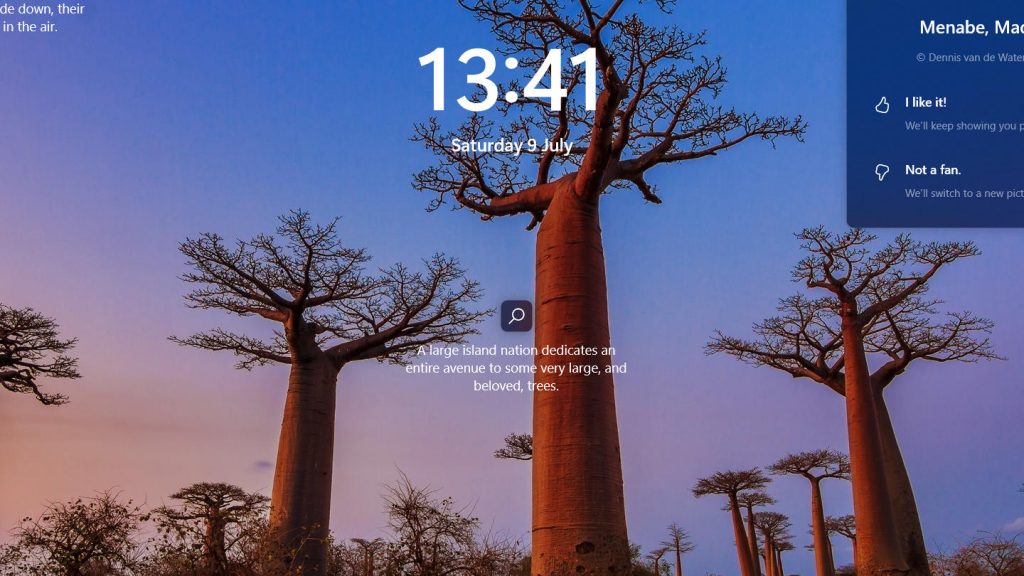1024x576 pixels.
Task: Choose the "Not a fan." option
Action: point(932,171)
